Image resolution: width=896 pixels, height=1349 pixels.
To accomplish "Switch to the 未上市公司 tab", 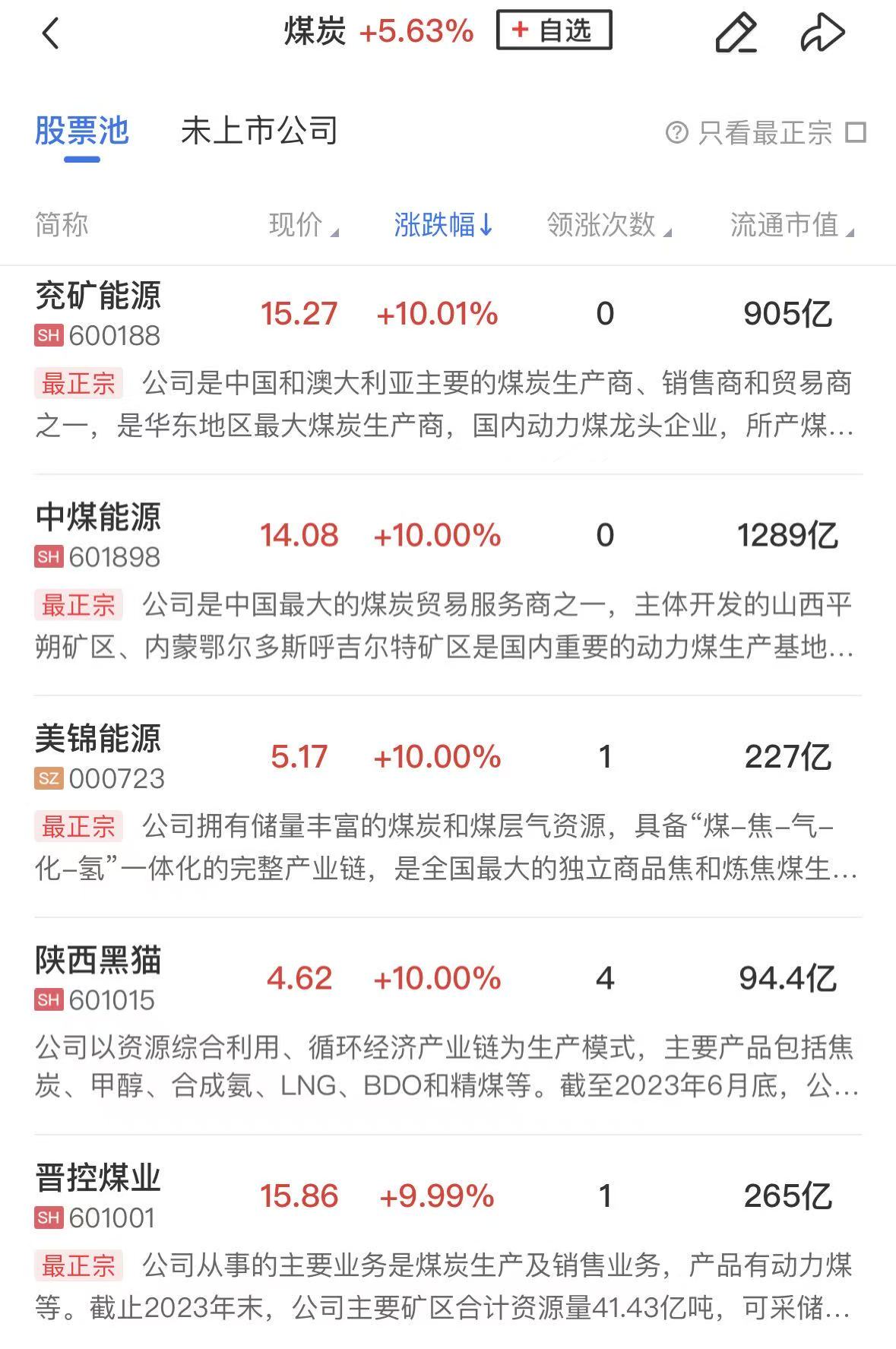I will click(x=259, y=131).
